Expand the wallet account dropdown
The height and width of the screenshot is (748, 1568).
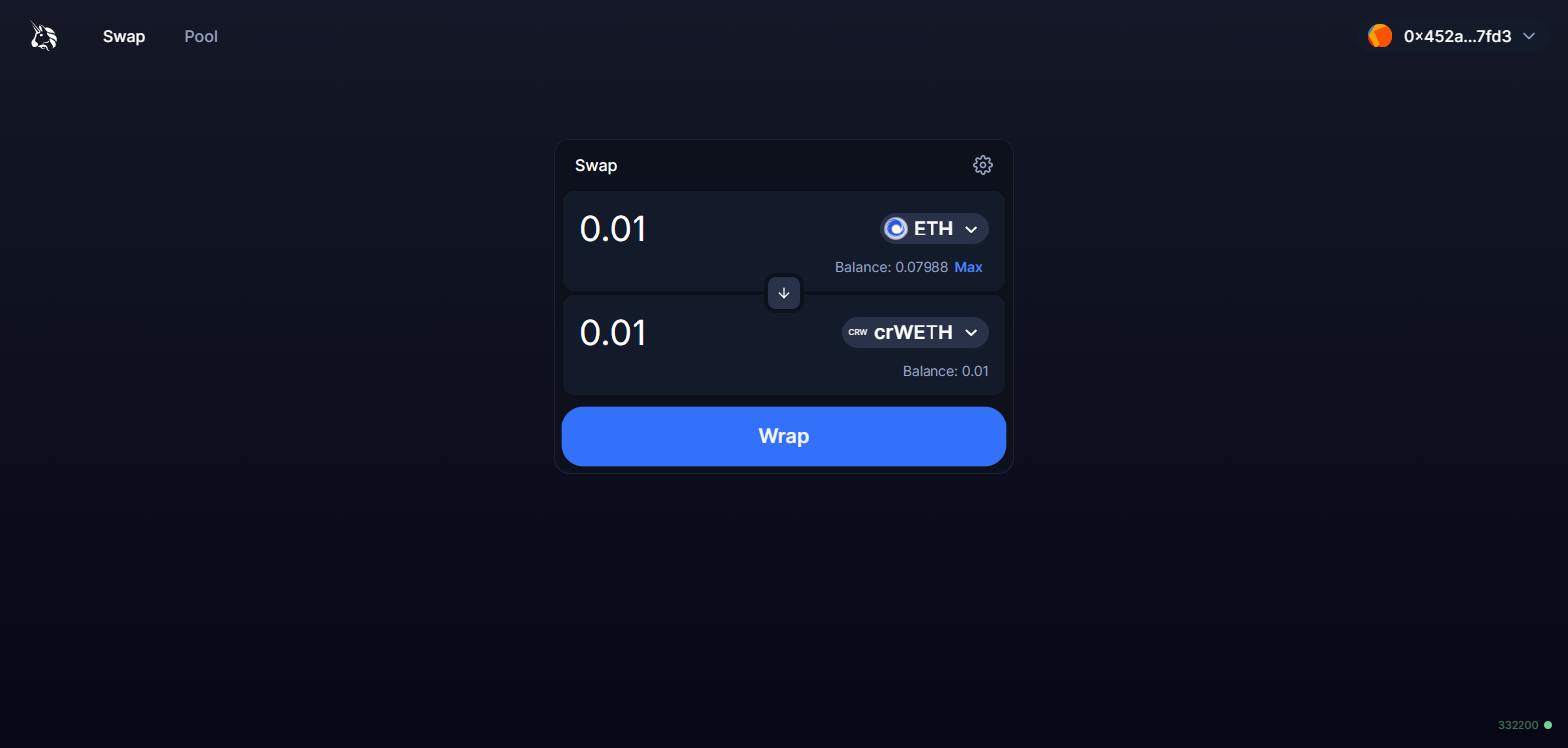tap(1452, 36)
